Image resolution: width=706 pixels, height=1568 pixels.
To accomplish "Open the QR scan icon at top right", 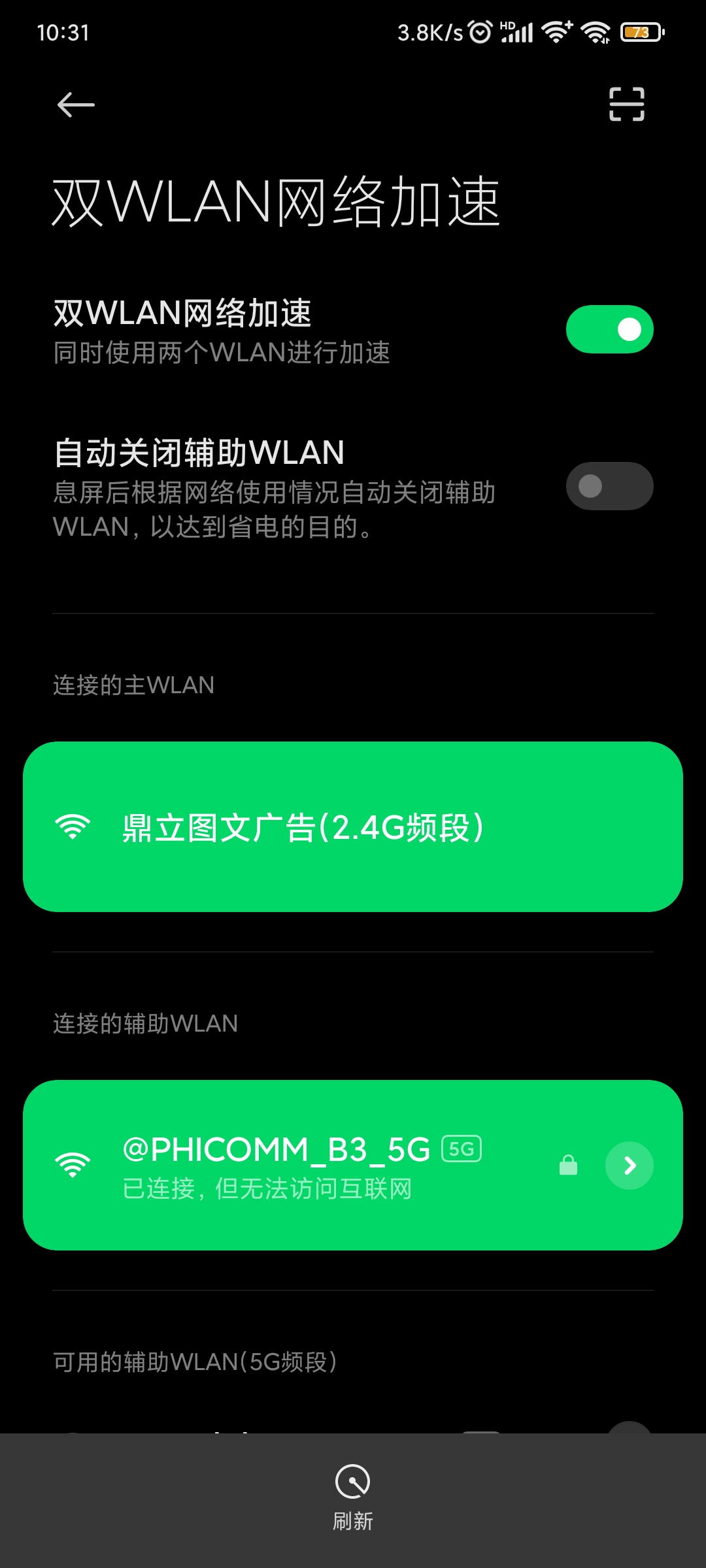I will point(626,105).
